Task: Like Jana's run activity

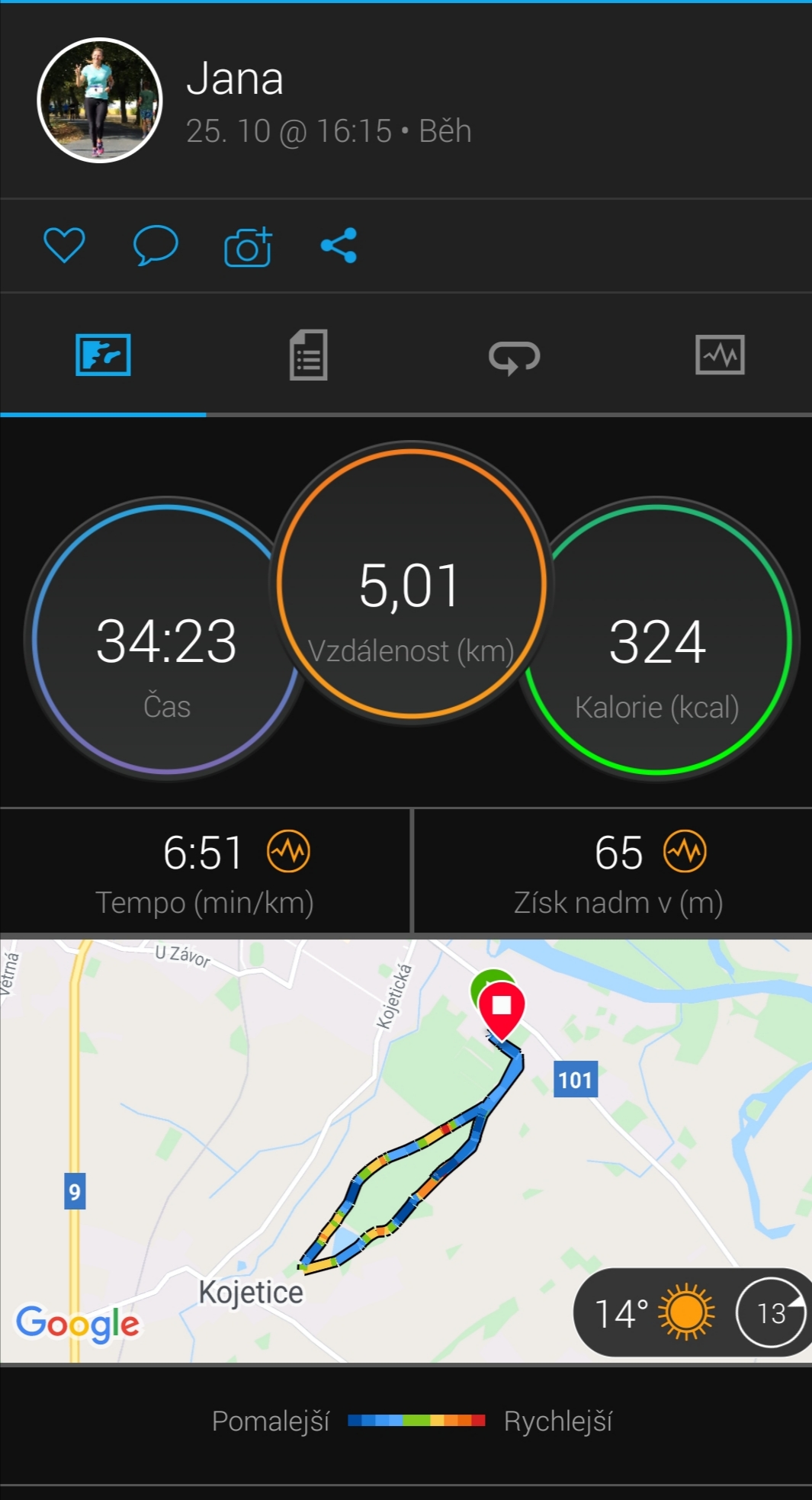Action: coord(64,246)
